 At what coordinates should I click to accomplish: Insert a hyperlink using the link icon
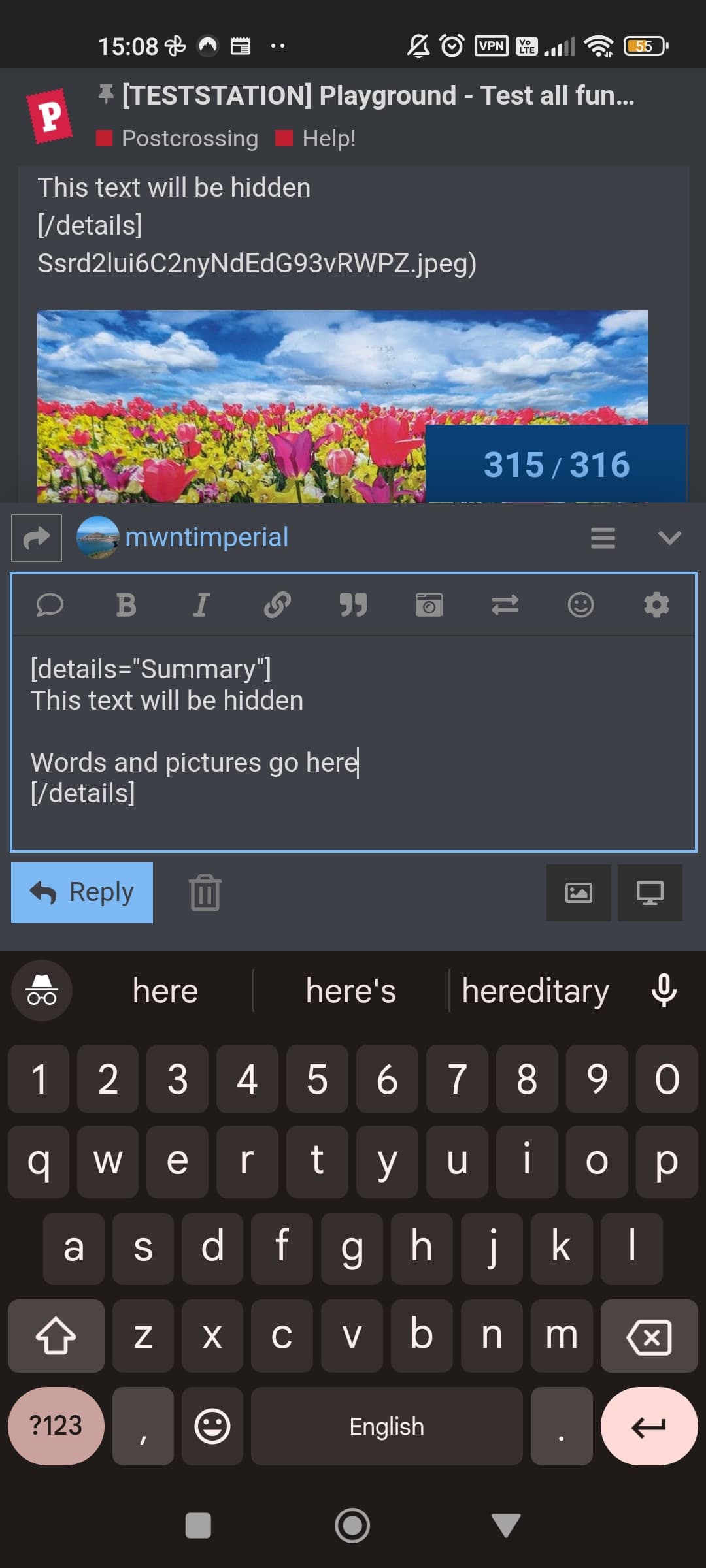pos(277,605)
